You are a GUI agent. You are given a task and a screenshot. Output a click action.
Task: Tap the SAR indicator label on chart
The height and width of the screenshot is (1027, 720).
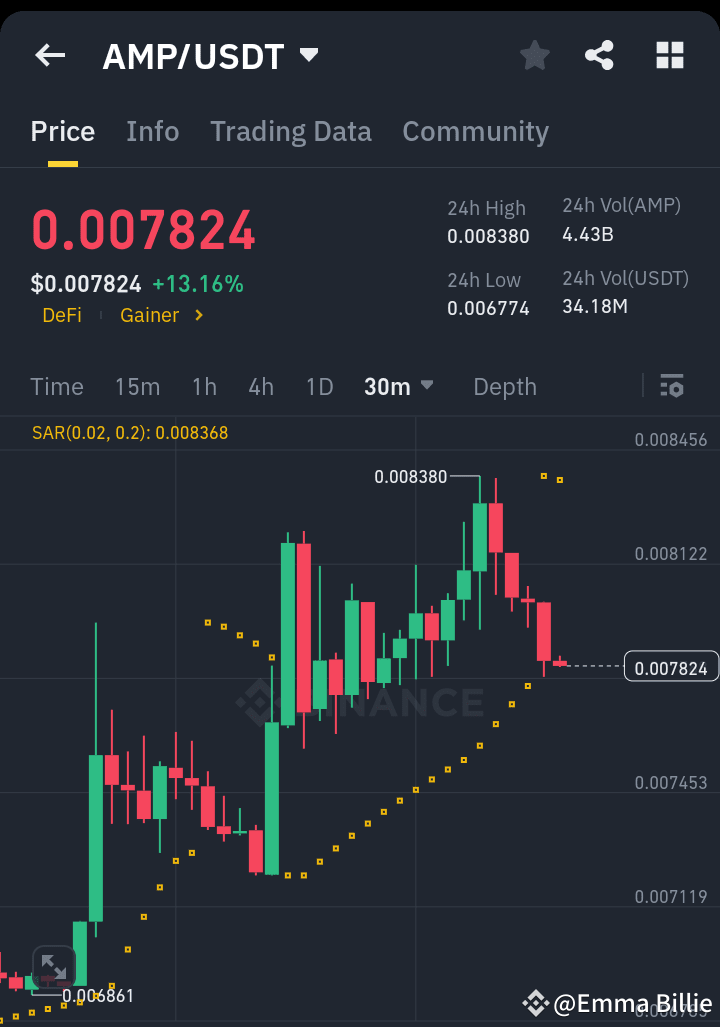(x=130, y=433)
